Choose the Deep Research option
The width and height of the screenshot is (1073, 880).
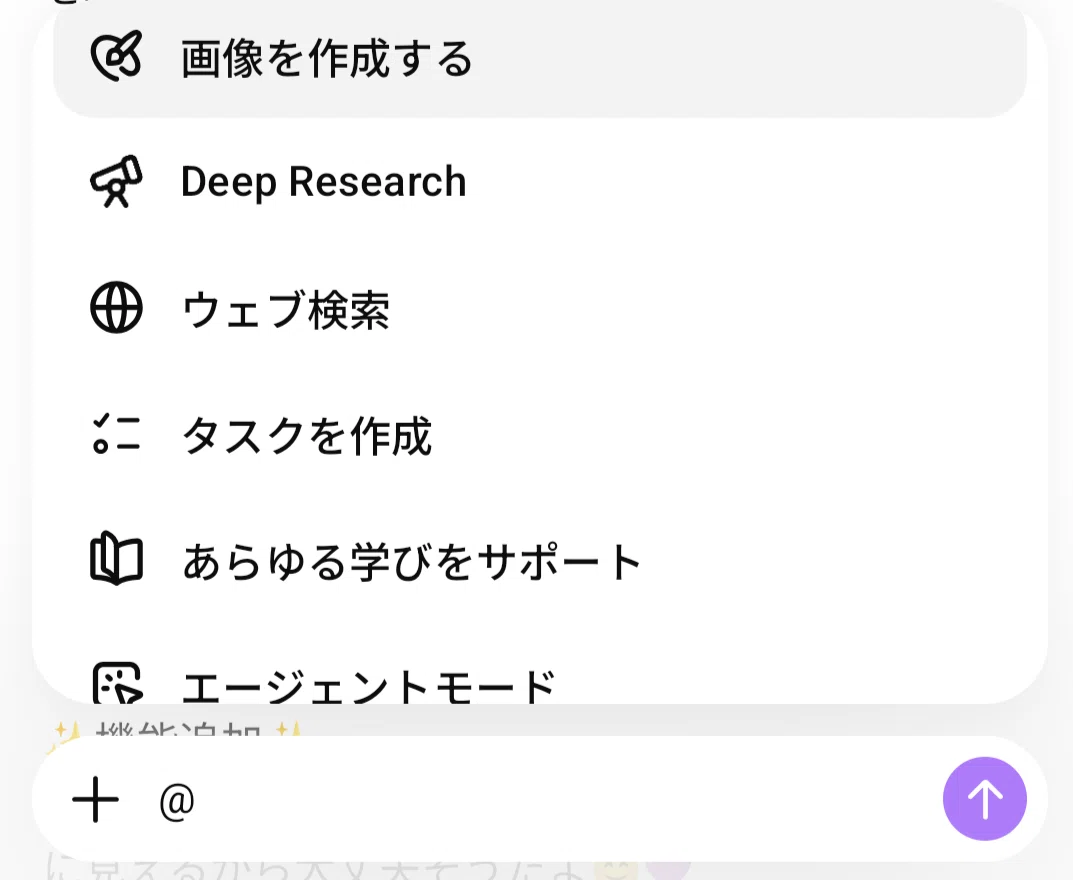click(x=539, y=182)
